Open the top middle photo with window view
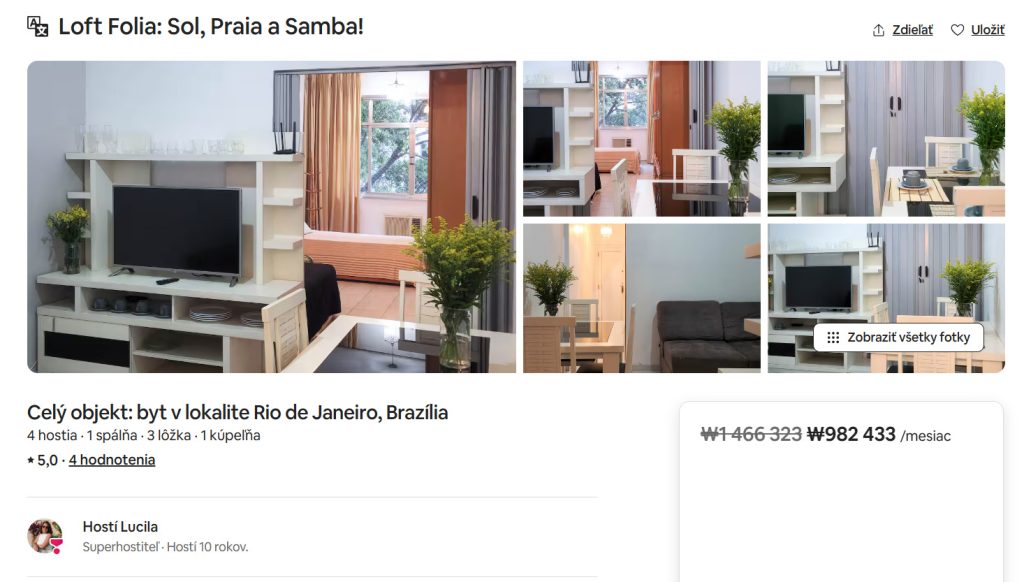 (641, 138)
